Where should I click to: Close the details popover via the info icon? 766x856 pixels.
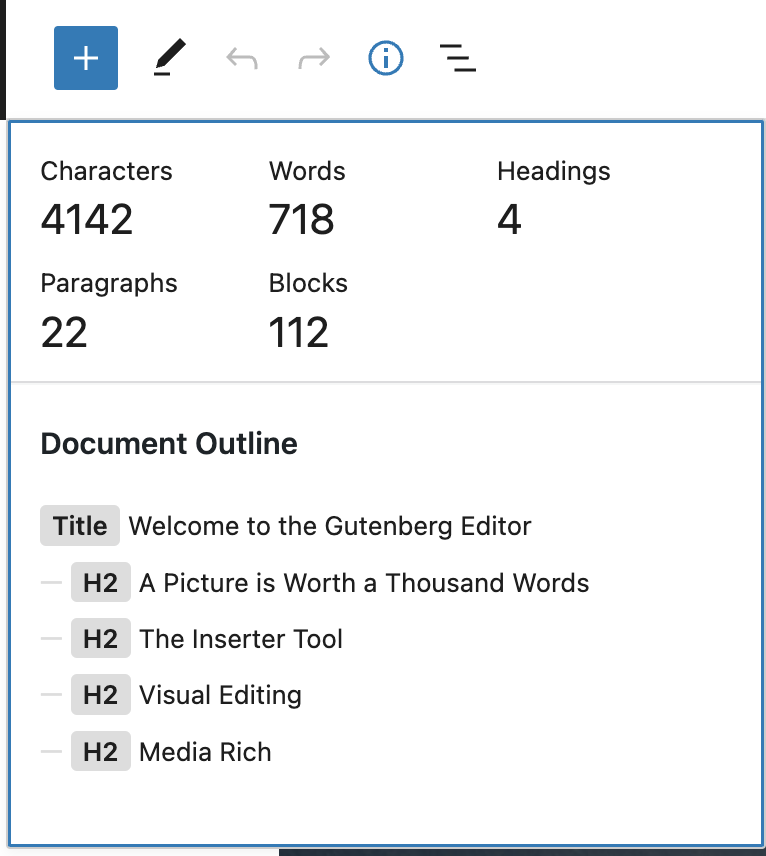(x=385, y=58)
